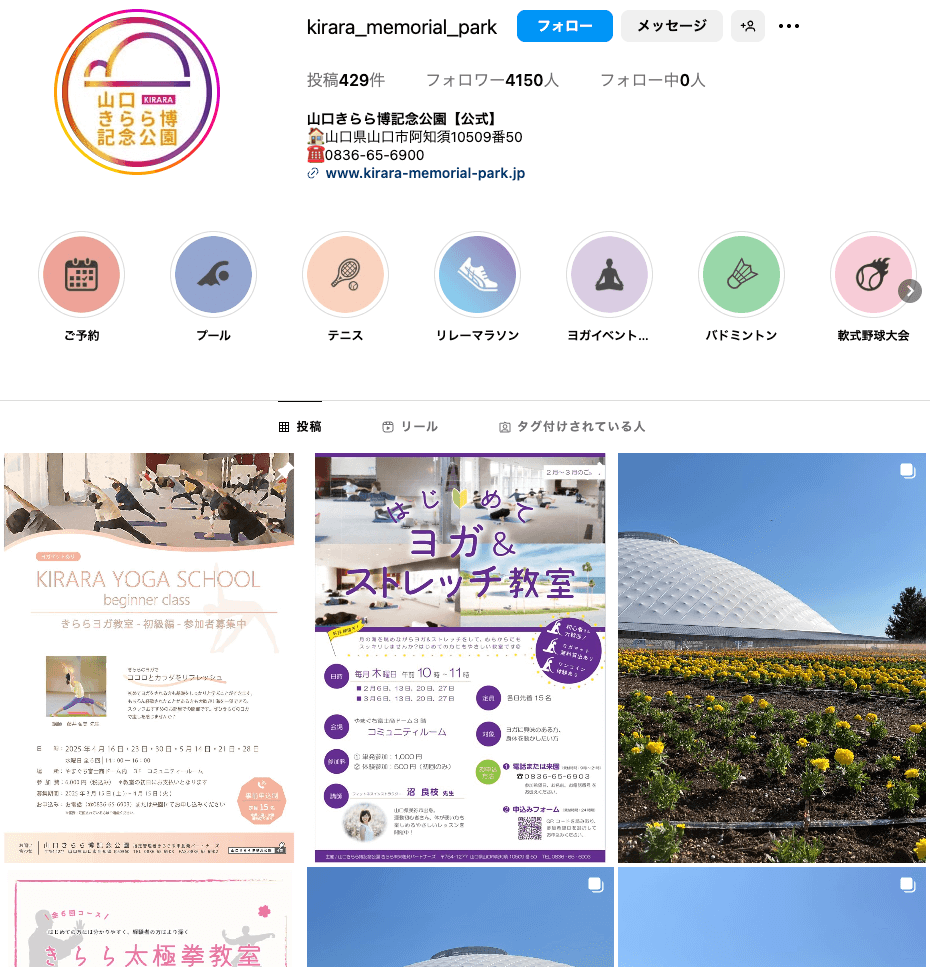934x967 pixels.
Task: Select the 投稿 posts tab
Action: (x=299, y=427)
